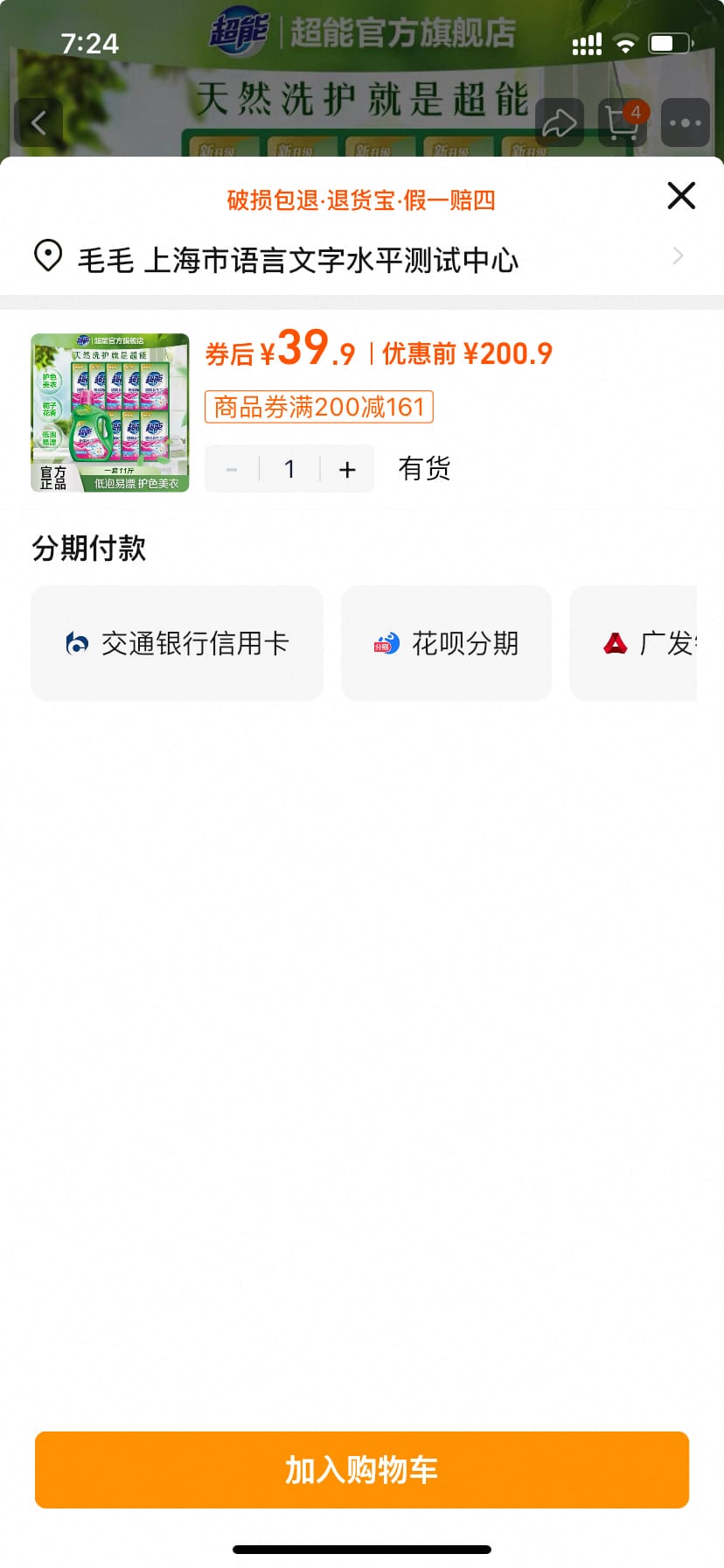Select the 花呗分期 installment icon
Screen dimensions: 724x1568
pos(385,643)
